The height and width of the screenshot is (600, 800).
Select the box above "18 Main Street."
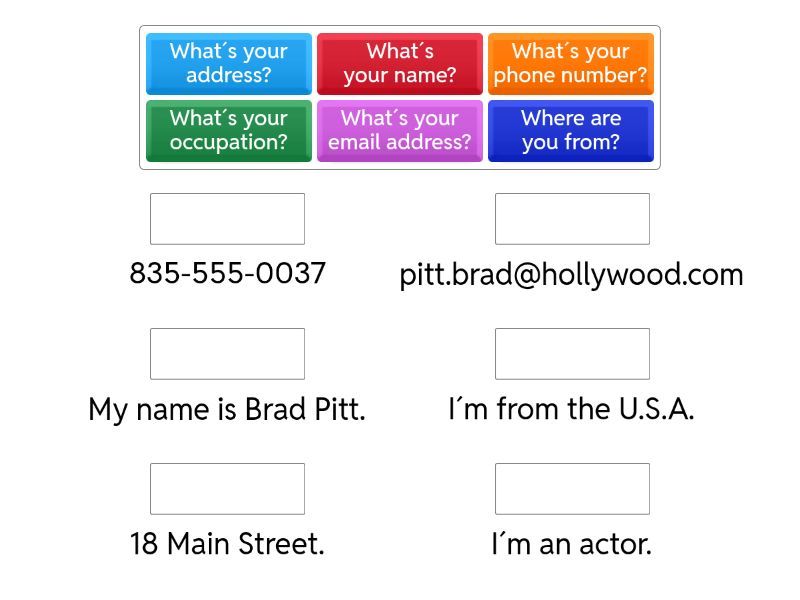click(227, 489)
